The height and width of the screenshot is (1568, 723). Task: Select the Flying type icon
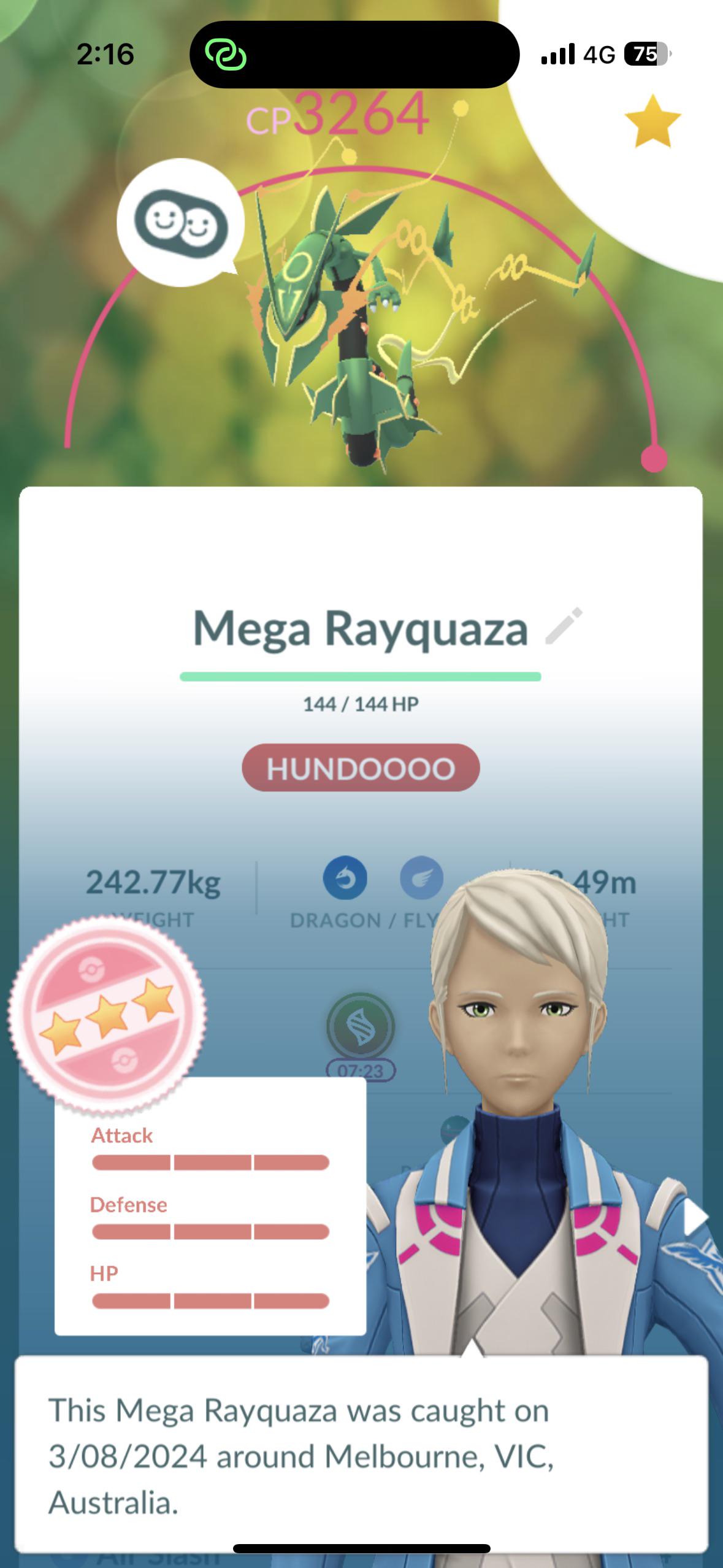422,880
